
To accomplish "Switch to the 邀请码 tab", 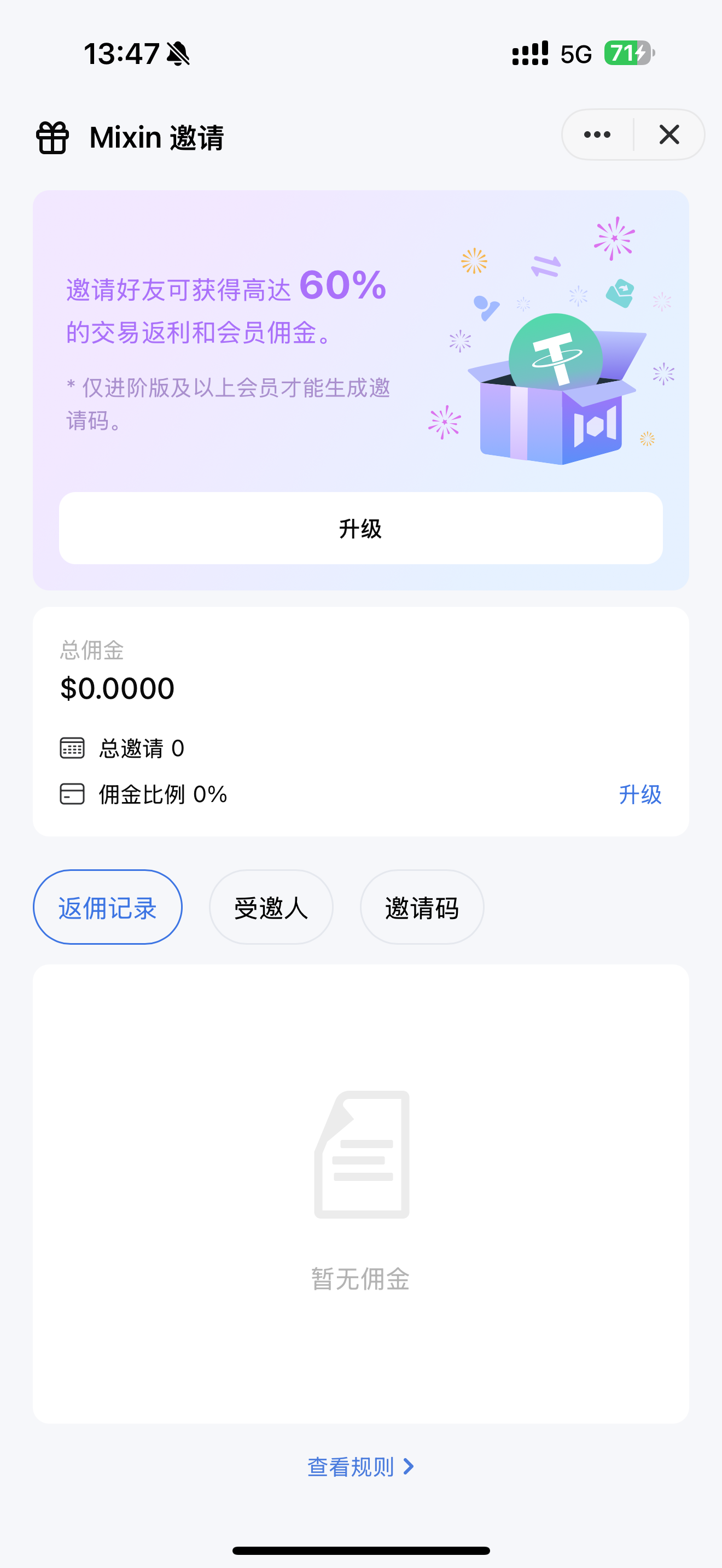I will coord(422,908).
